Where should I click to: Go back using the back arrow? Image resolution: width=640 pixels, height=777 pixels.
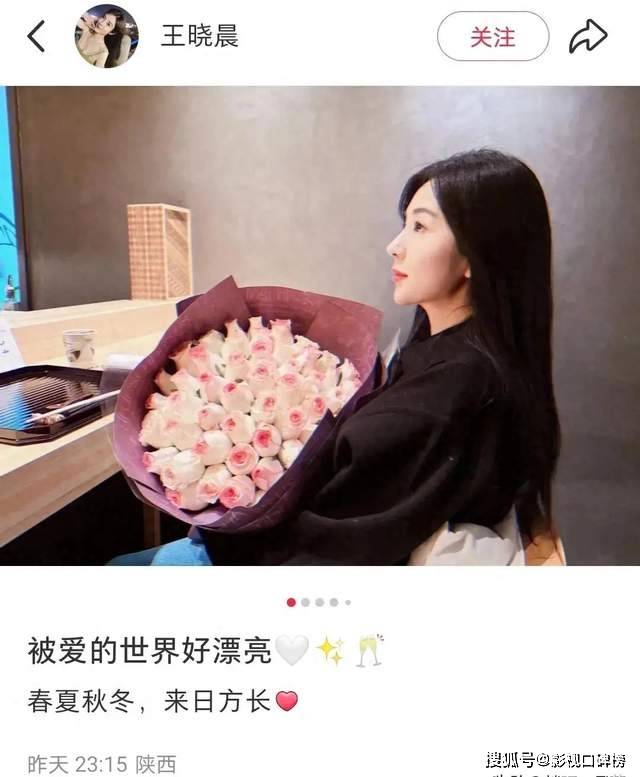[x=37, y=37]
